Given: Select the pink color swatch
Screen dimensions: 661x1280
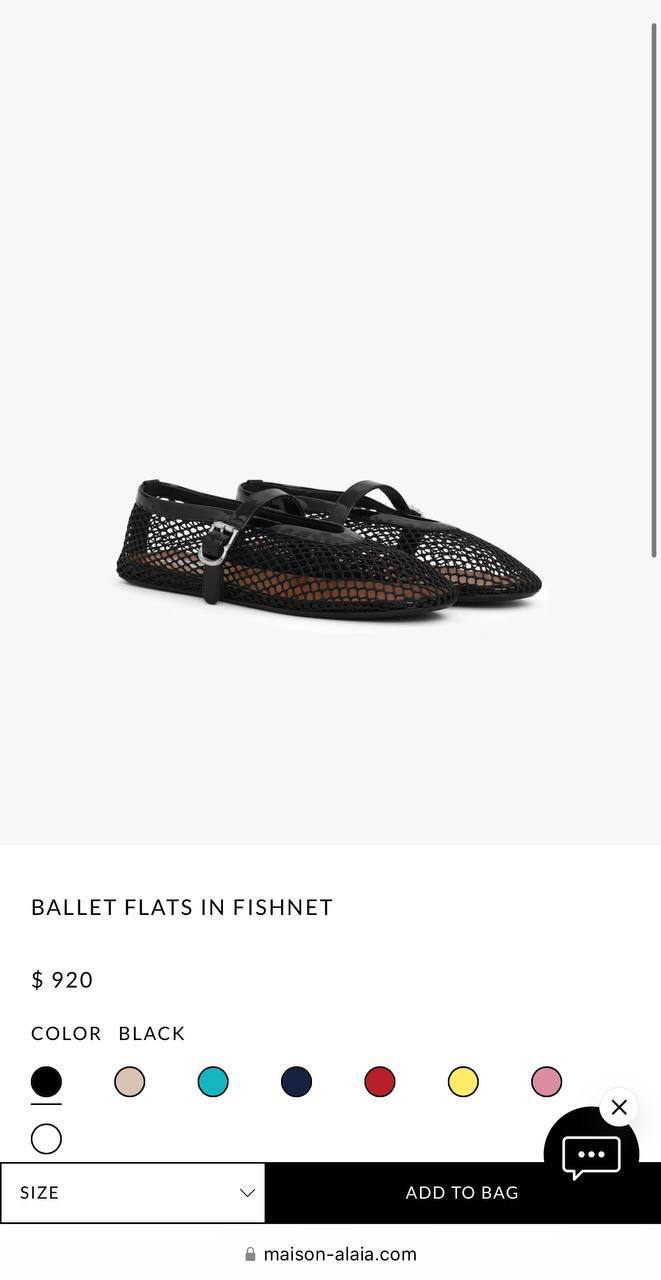Looking at the screenshot, I should coord(546,1081).
